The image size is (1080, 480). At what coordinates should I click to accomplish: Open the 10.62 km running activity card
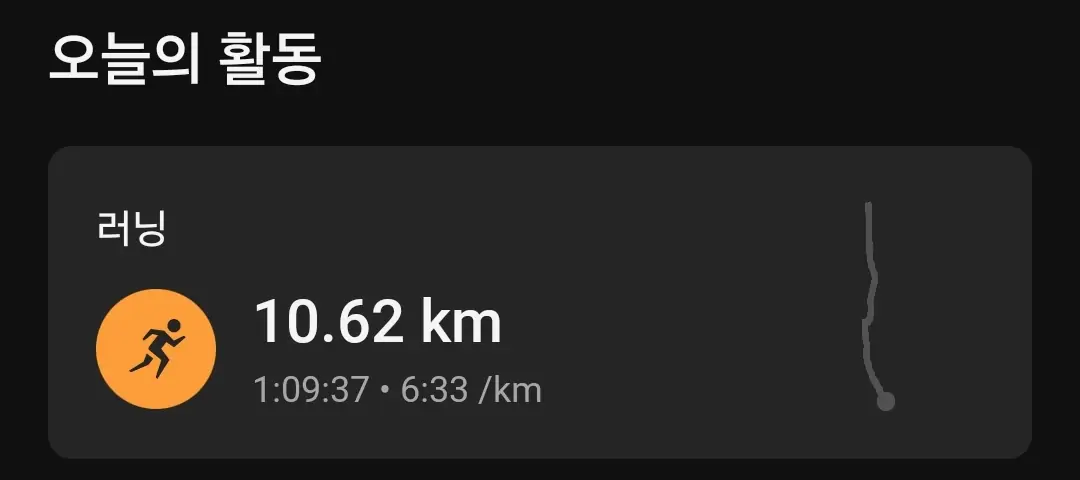(x=540, y=302)
